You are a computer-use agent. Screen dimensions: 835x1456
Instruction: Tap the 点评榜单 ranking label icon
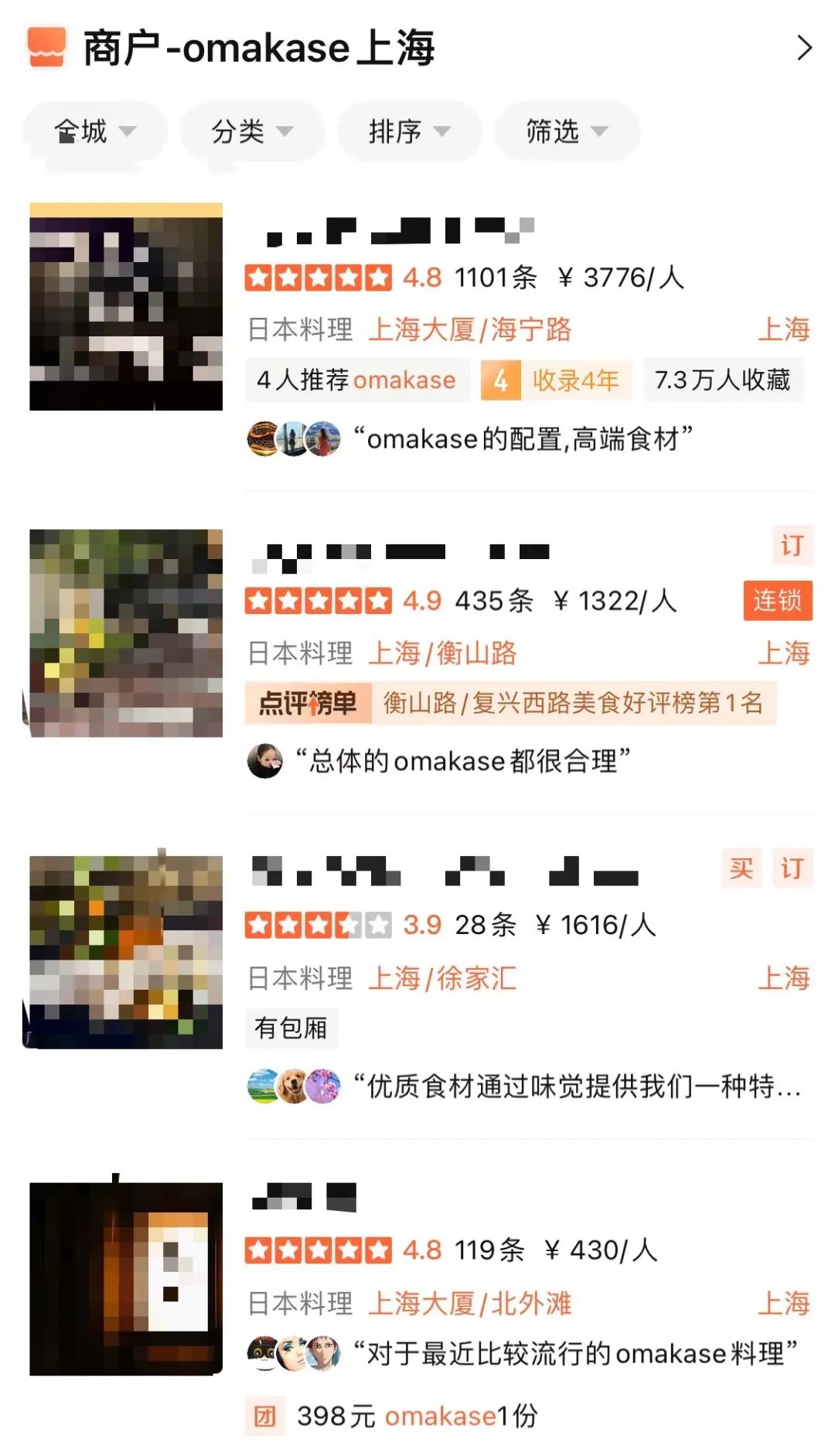click(x=306, y=704)
